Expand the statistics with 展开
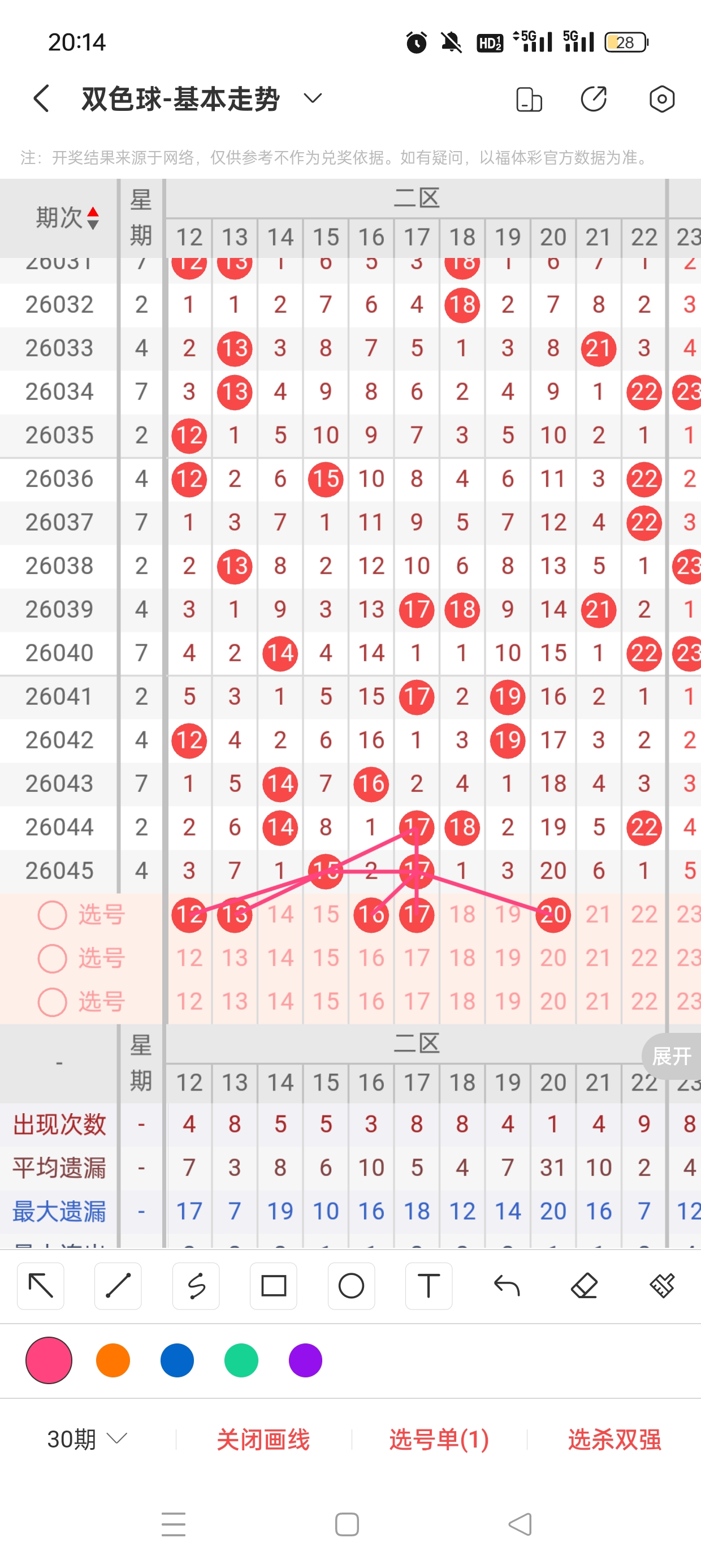The height and width of the screenshot is (1568, 701). pyautogui.click(x=671, y=1056)
